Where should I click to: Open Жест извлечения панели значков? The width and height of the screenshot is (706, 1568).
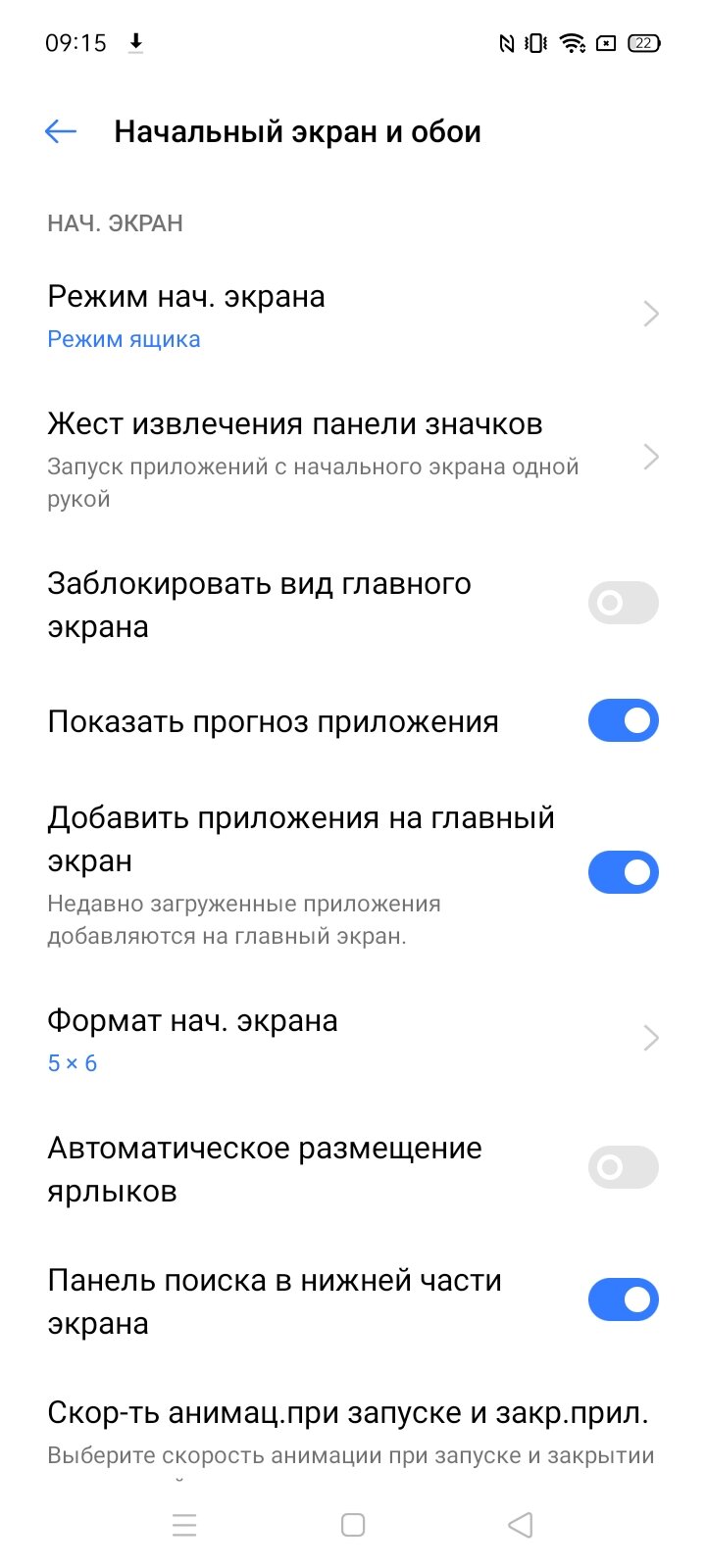tap(353, 458)
